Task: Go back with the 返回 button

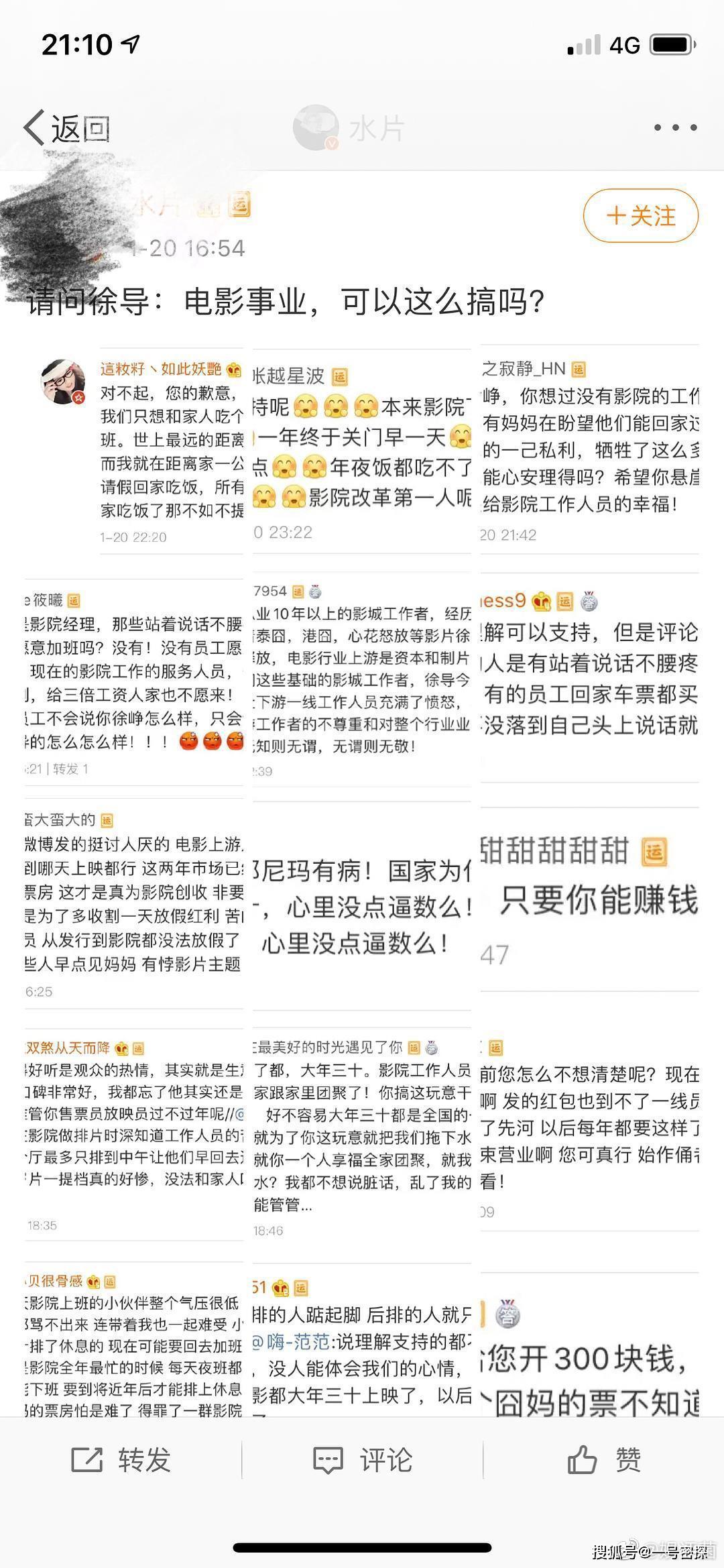Action: [67, 127]
